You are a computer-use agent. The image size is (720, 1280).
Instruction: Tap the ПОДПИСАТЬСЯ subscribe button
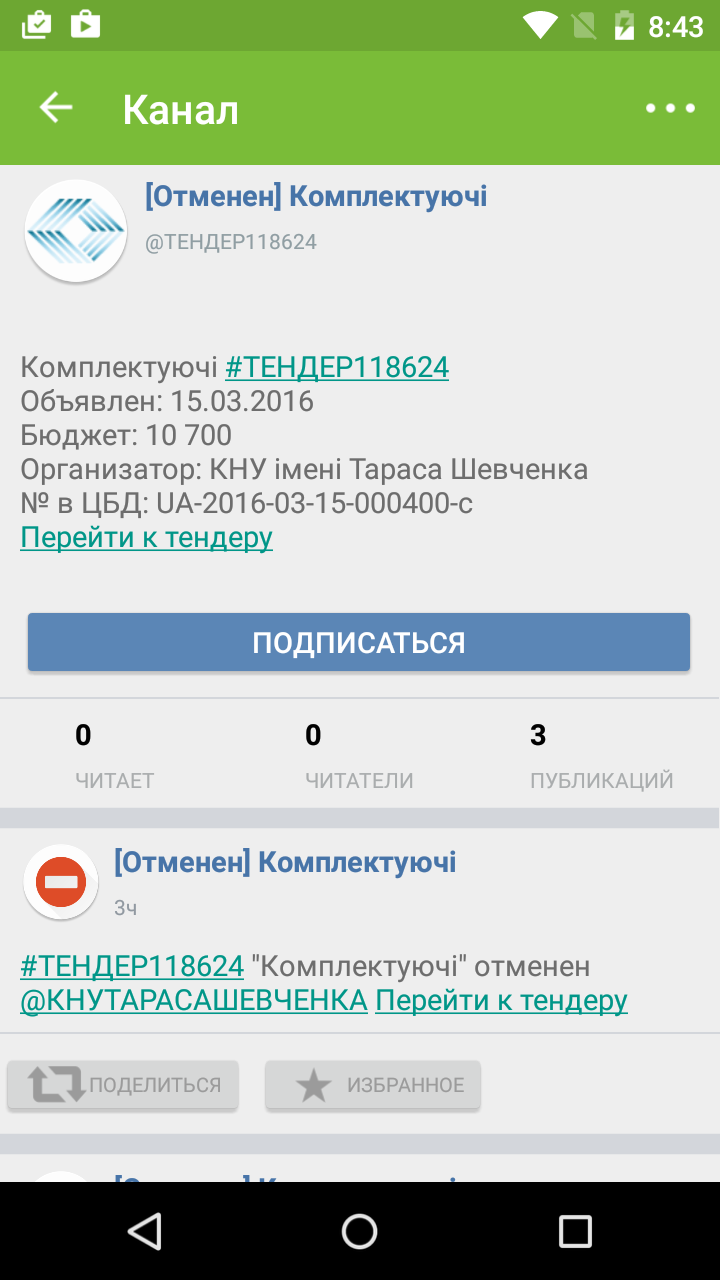pyautogui.click(x=359, y=642)
